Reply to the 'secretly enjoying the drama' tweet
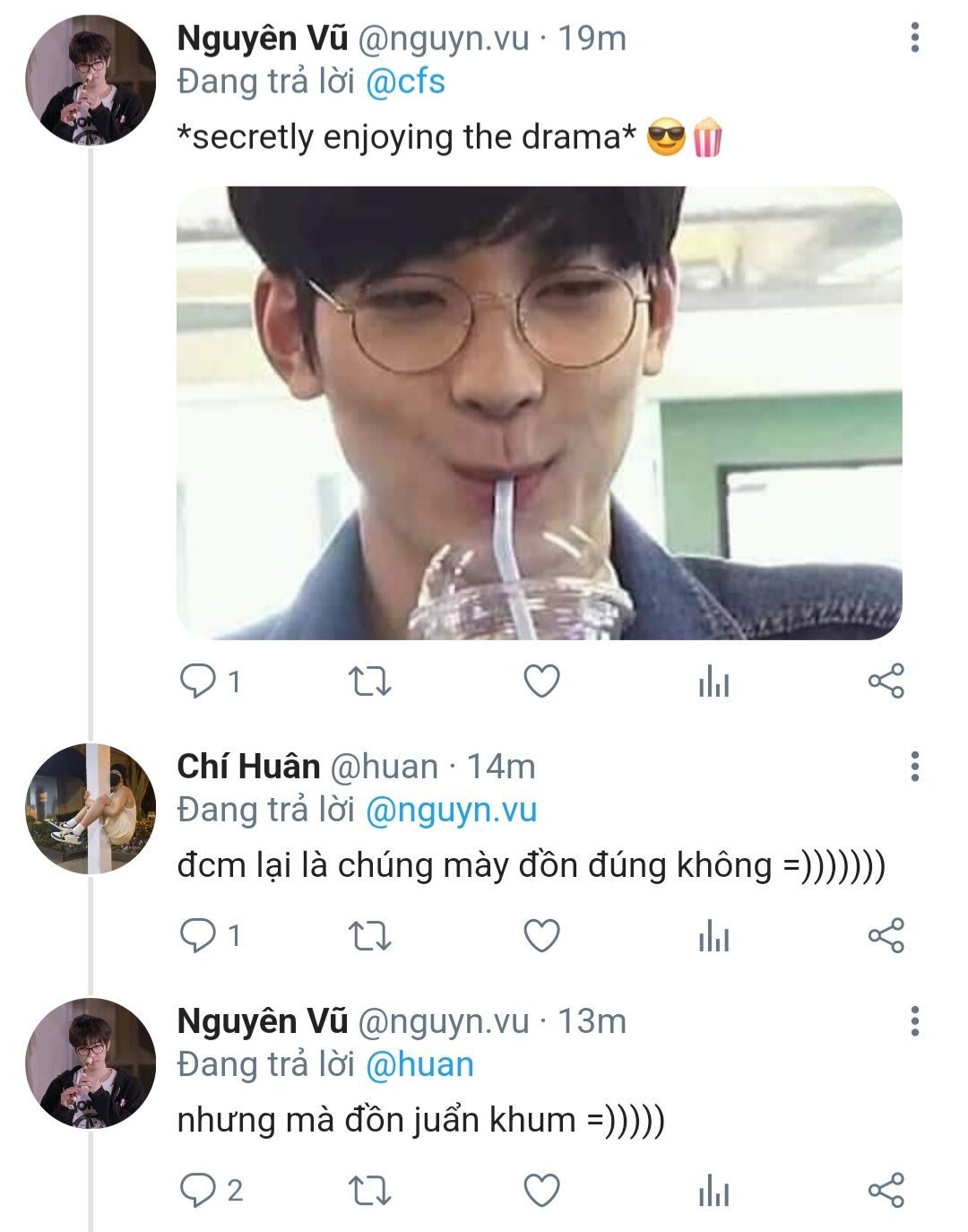The height and width of the screenshot is (1232, 968). [198, 681]
